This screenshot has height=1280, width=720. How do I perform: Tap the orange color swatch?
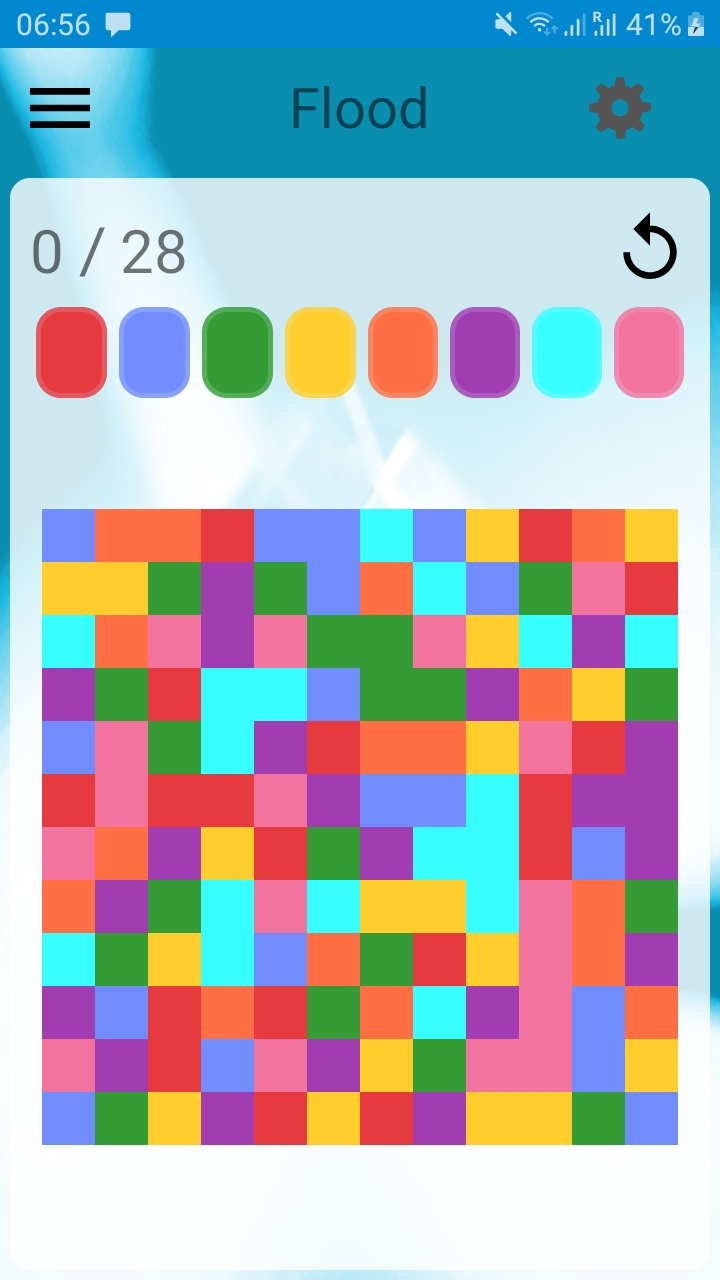(x=403, y=352)
